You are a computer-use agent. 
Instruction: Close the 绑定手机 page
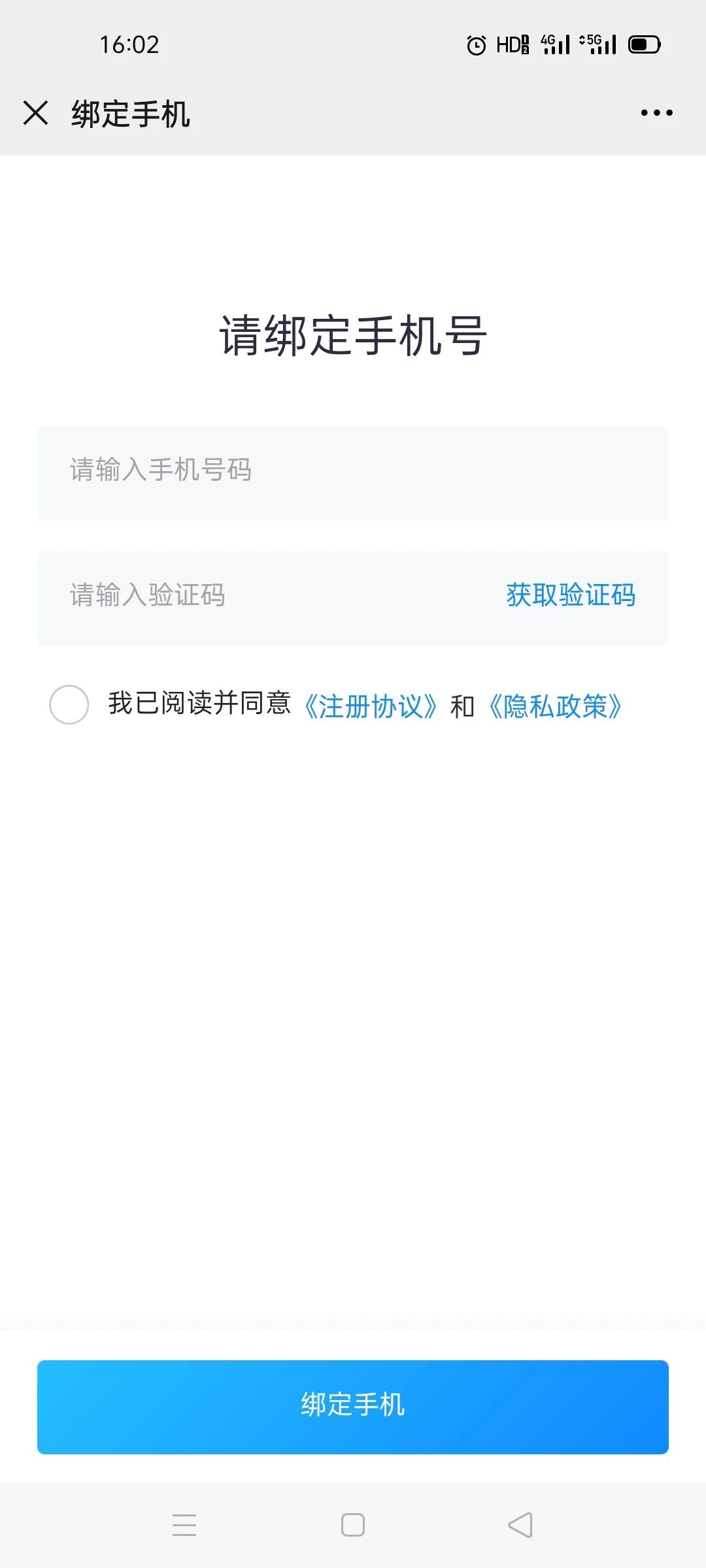[x=35, y=112]
